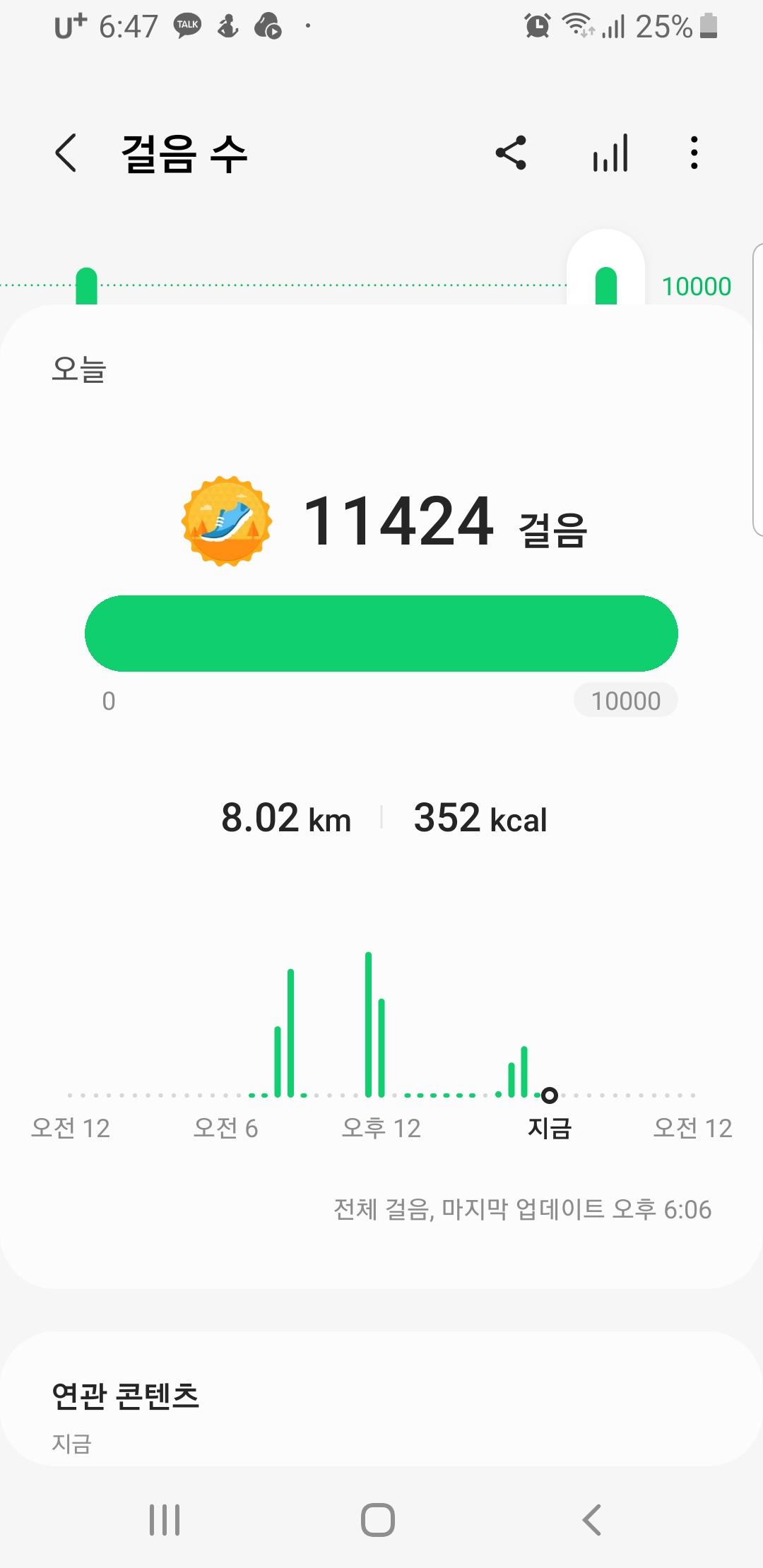Screen dimensions: 763x1568
Task: Open recent apps from navigation bar
Action: pyautogui.click(x=165, y=1519)
